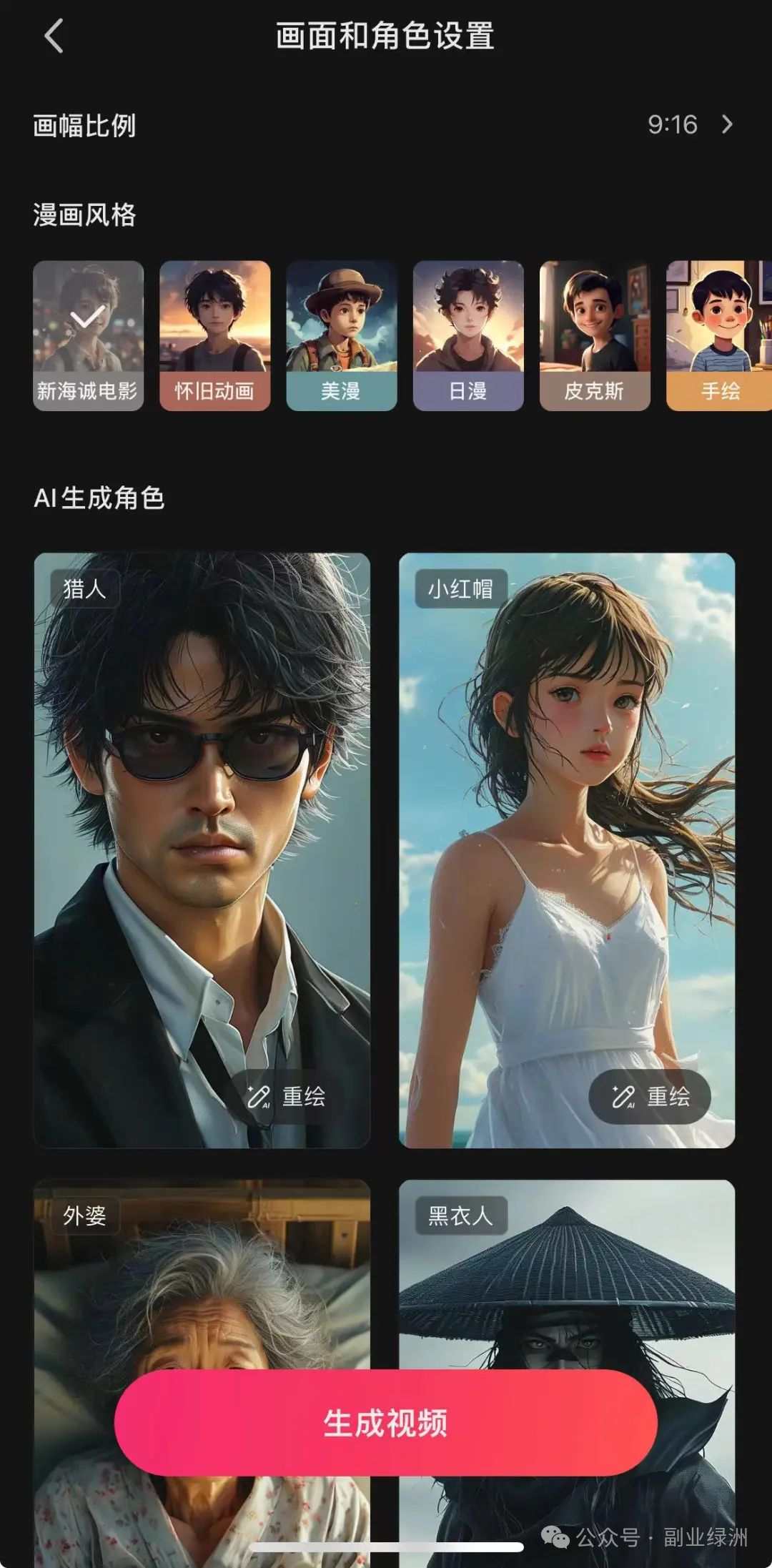The width and height of the screenshot is (772, 1568).
Task: Open the 黑衣人 character card
Action: point(566,1287)
